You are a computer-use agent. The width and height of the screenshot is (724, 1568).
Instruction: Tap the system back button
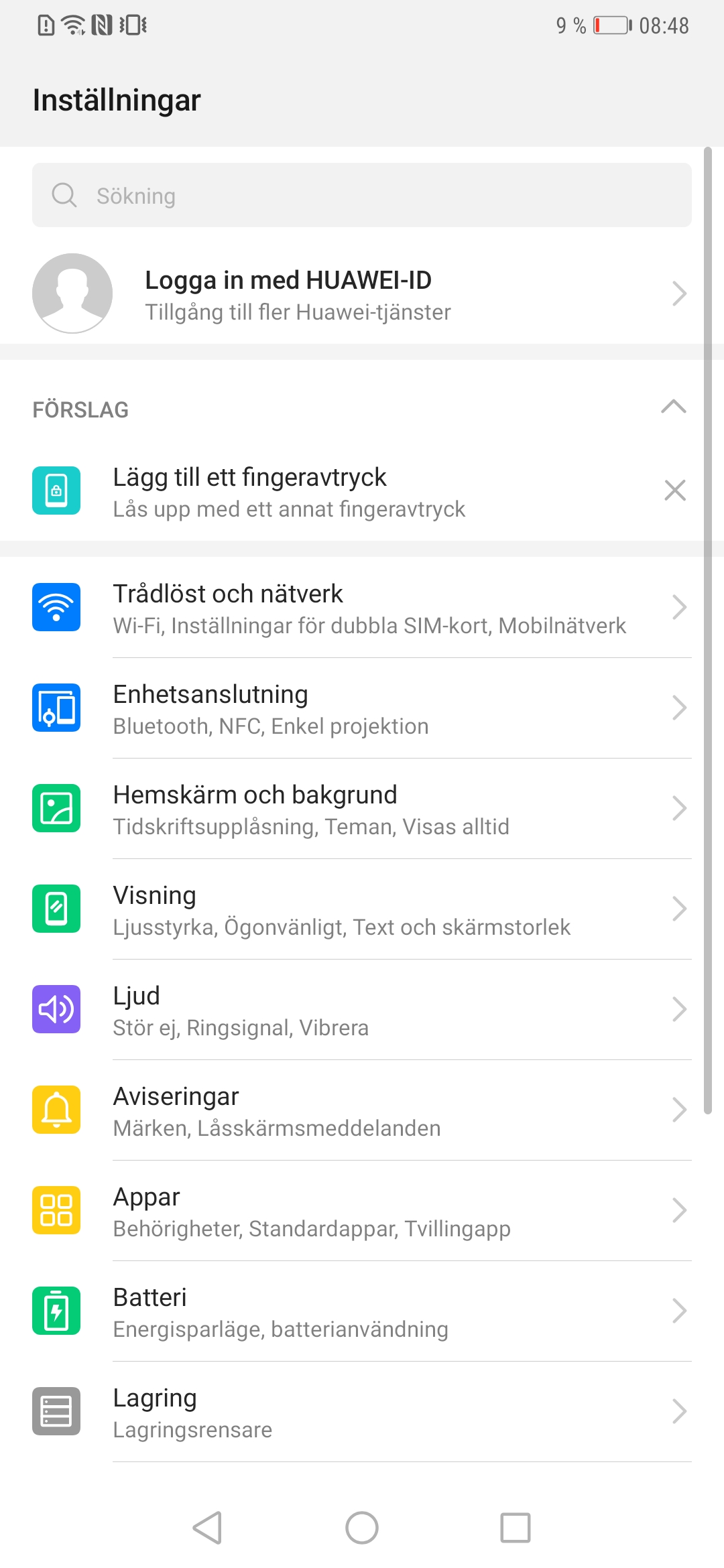coord(207,1528)
